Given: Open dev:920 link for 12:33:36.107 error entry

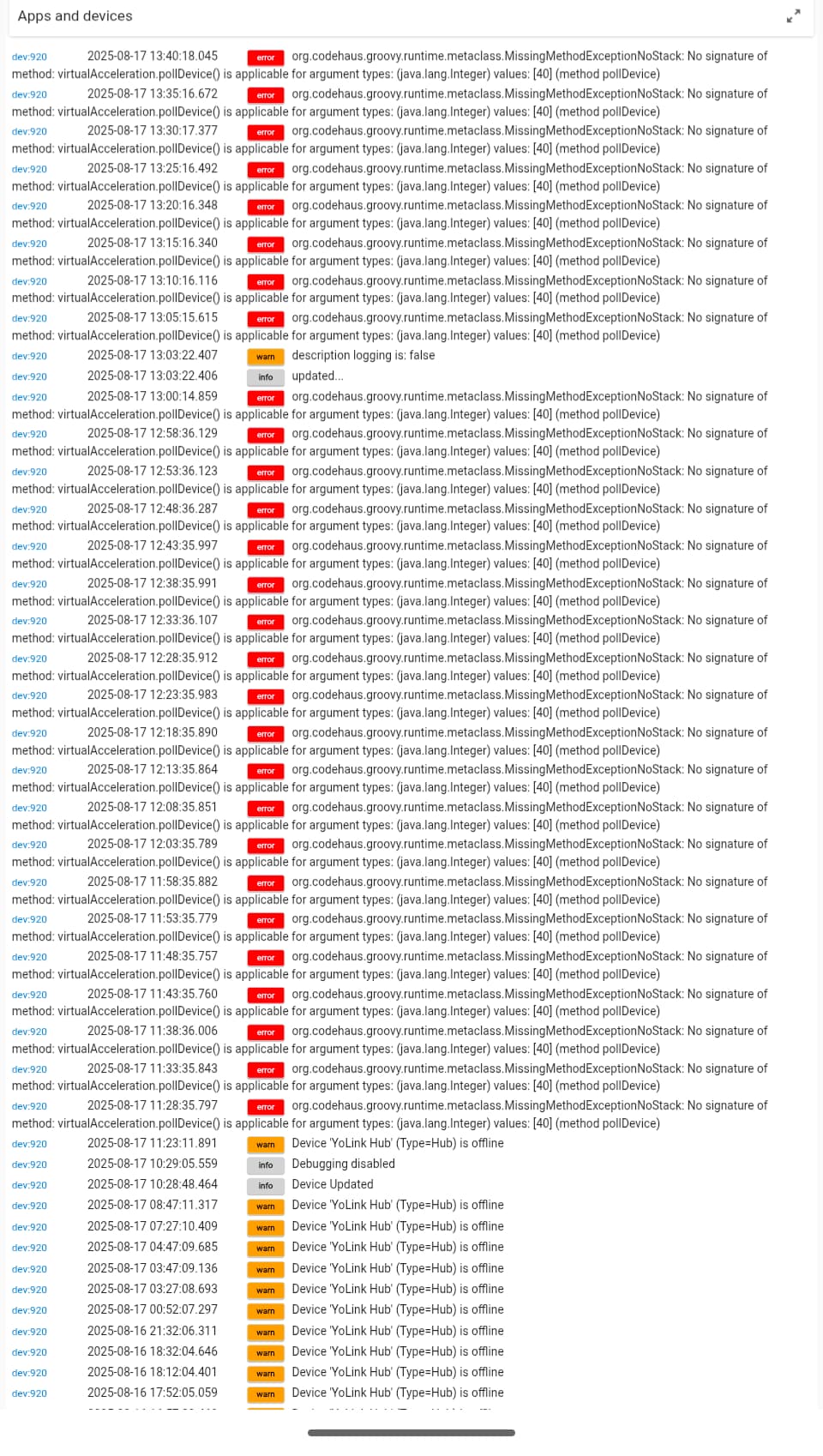Looking at the screenshot, I should [x=29, y=621].
